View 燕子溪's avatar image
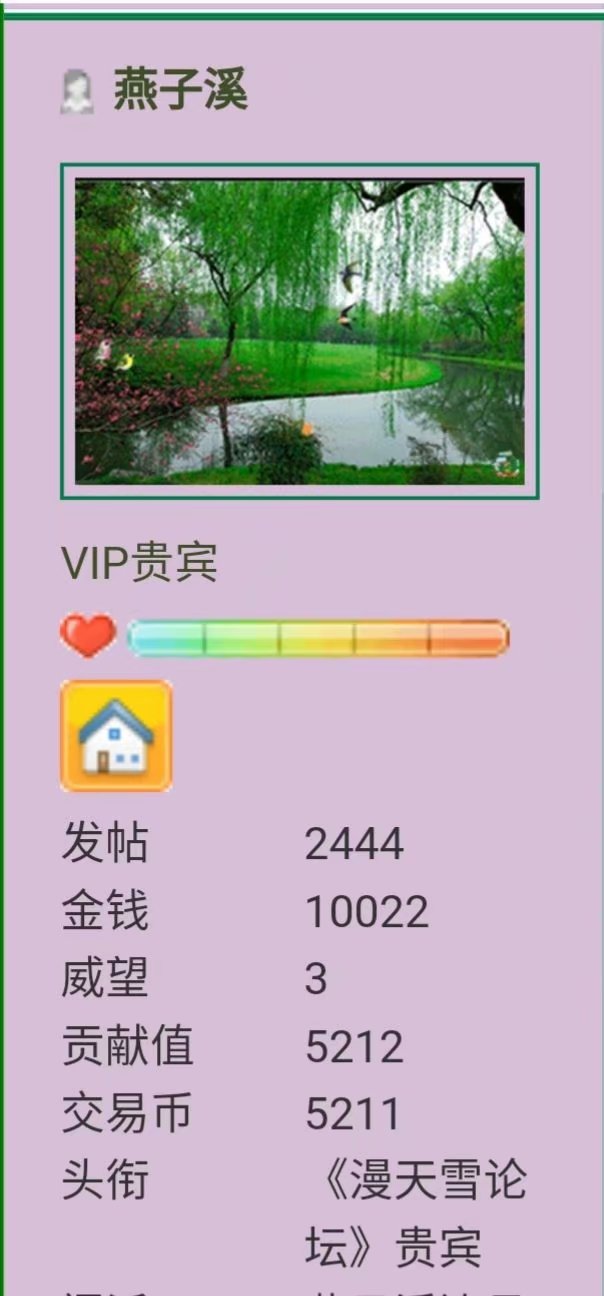The width and height of the screenshot is (604, 1296). tap(300, 331)
